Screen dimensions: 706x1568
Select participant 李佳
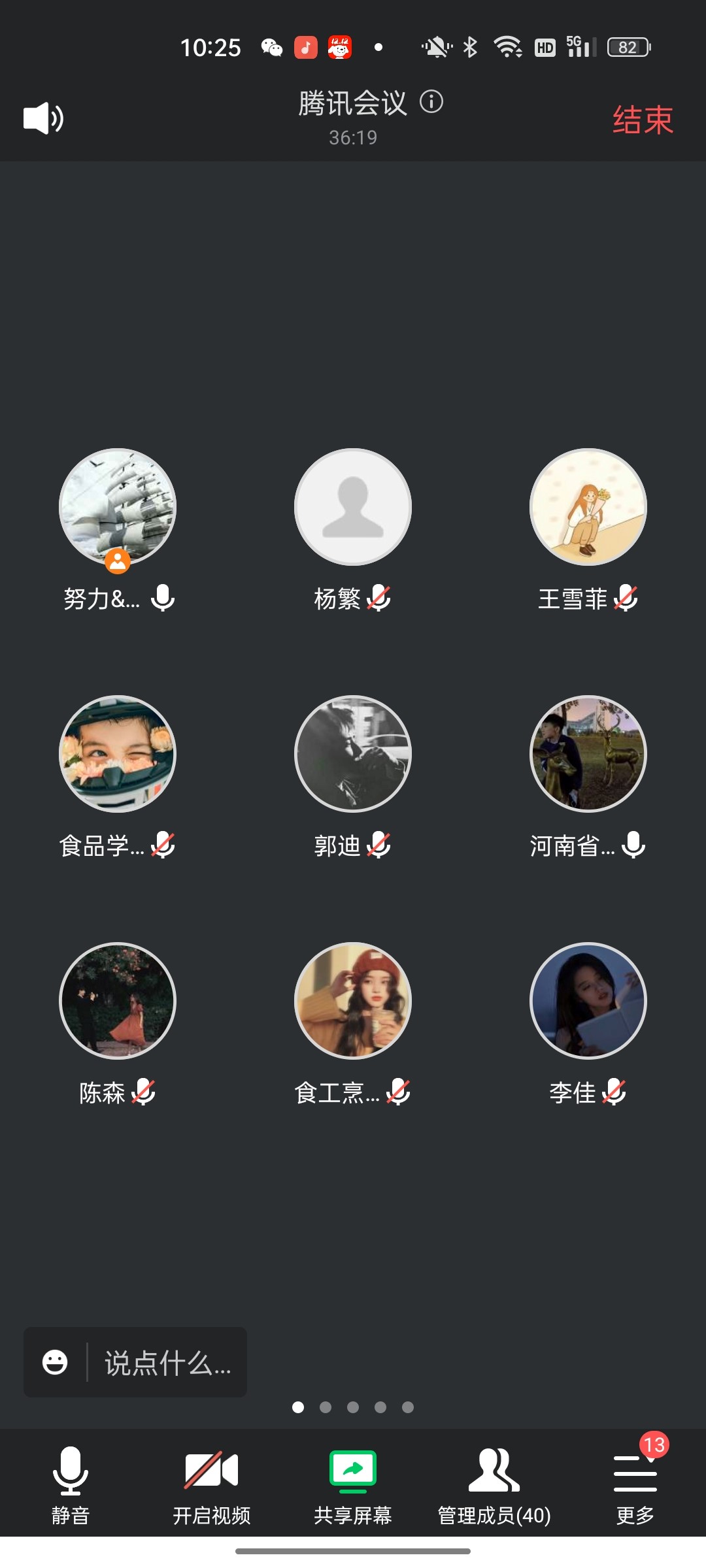click(588, 1001)
